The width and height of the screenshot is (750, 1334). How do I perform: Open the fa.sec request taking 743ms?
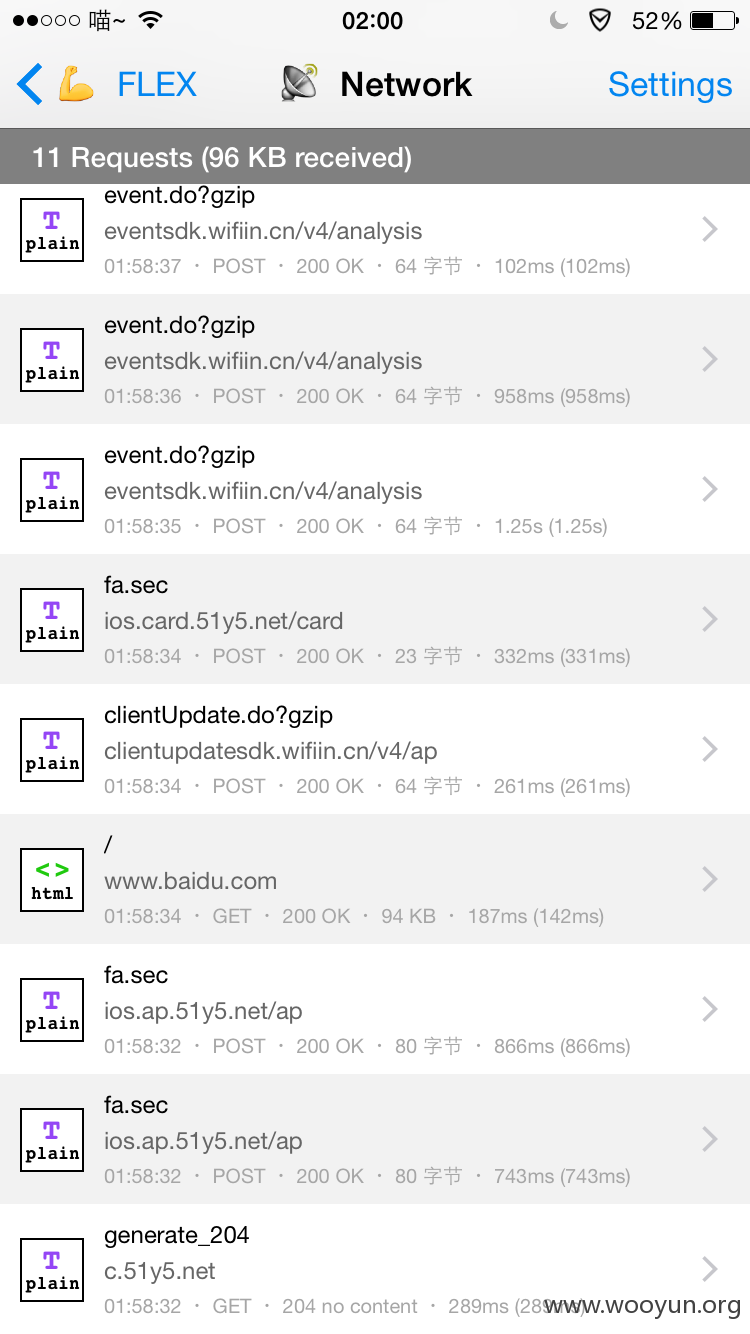[x=375, y=1139]
